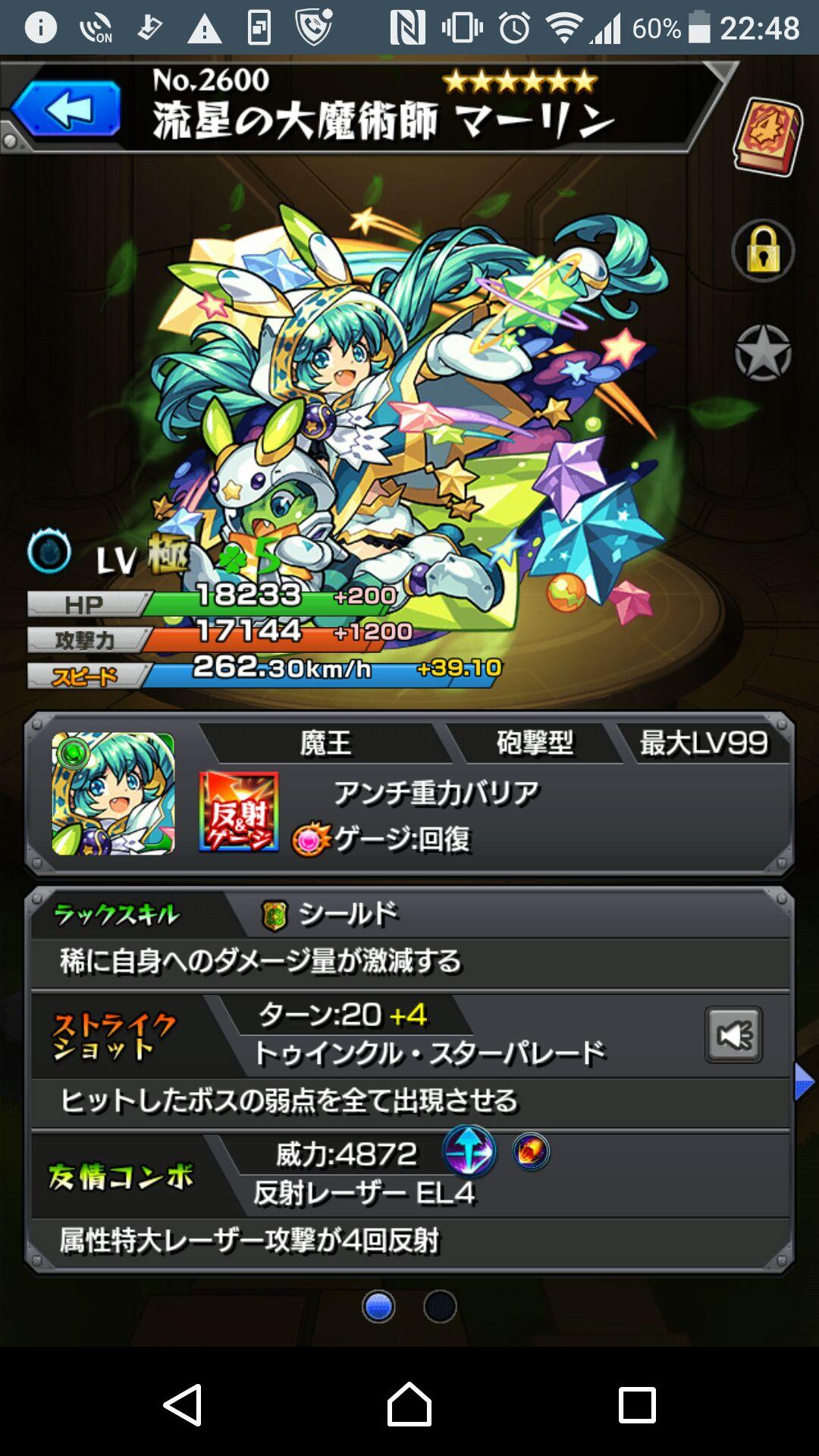
Task: Mark Merlin as favorite with star icon
Action: click(x=763, y=353)
